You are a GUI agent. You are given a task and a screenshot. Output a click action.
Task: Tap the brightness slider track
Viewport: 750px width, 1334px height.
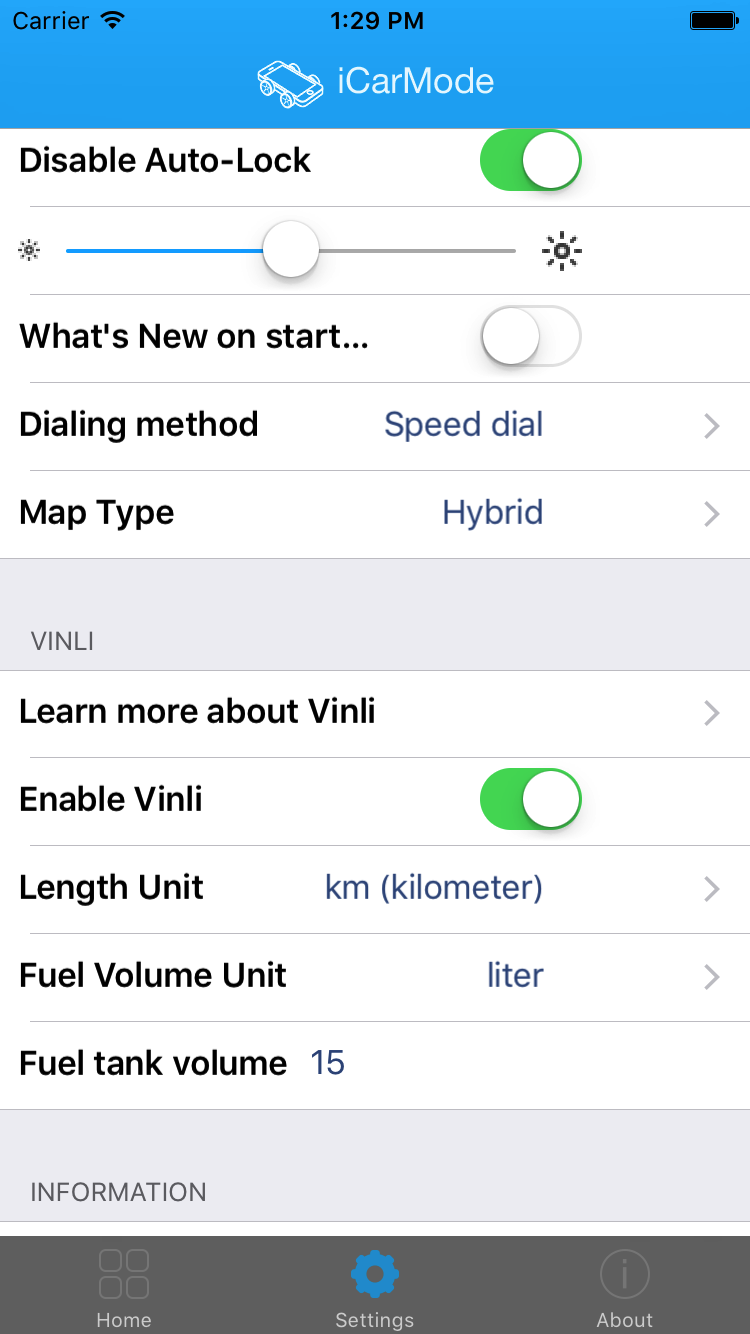click(x=291, y=250)
